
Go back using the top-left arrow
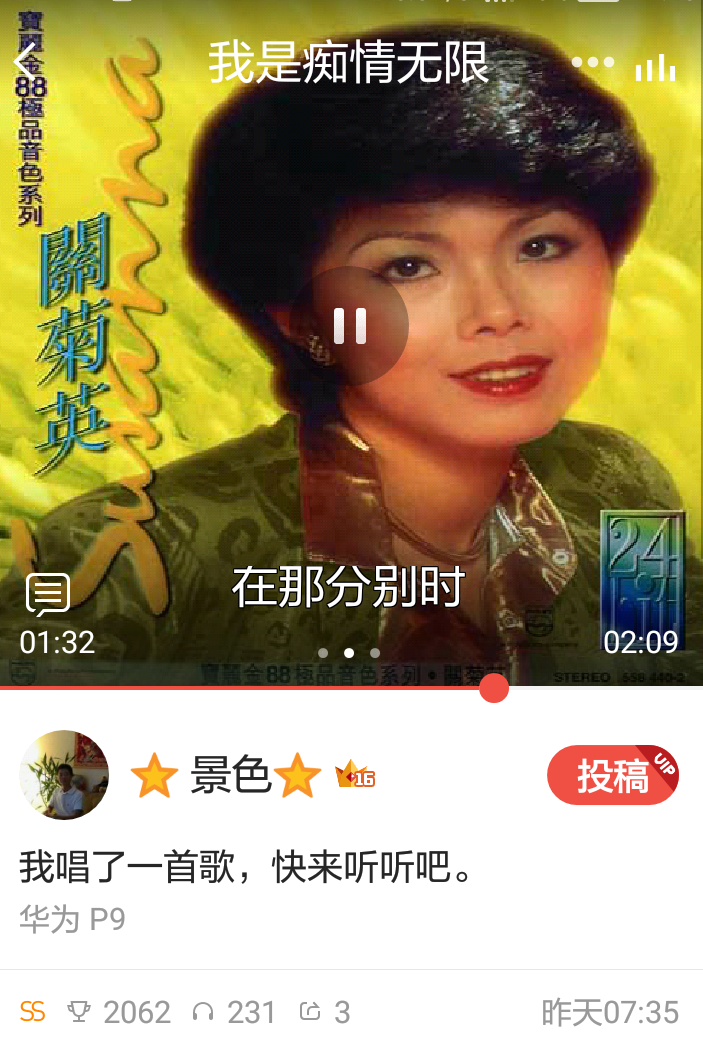(x=24, y=62)
